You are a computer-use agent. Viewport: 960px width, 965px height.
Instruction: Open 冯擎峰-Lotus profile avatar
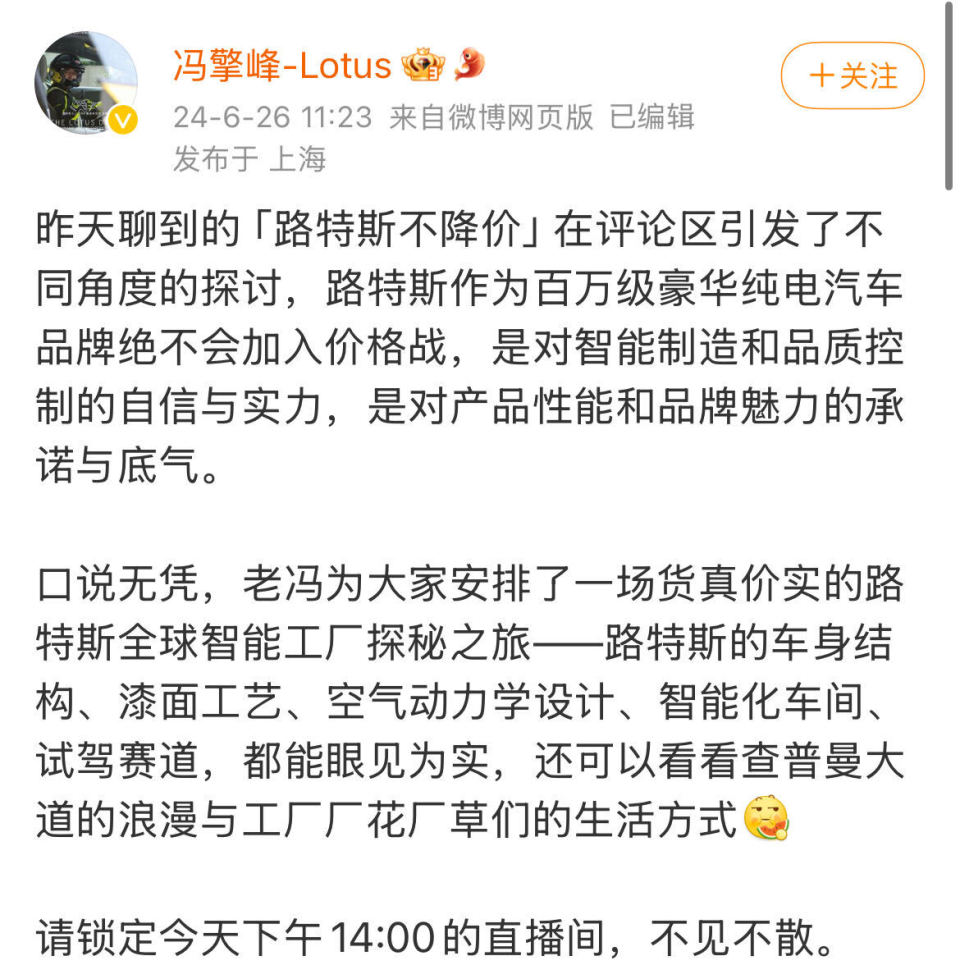tap(86, 85)
